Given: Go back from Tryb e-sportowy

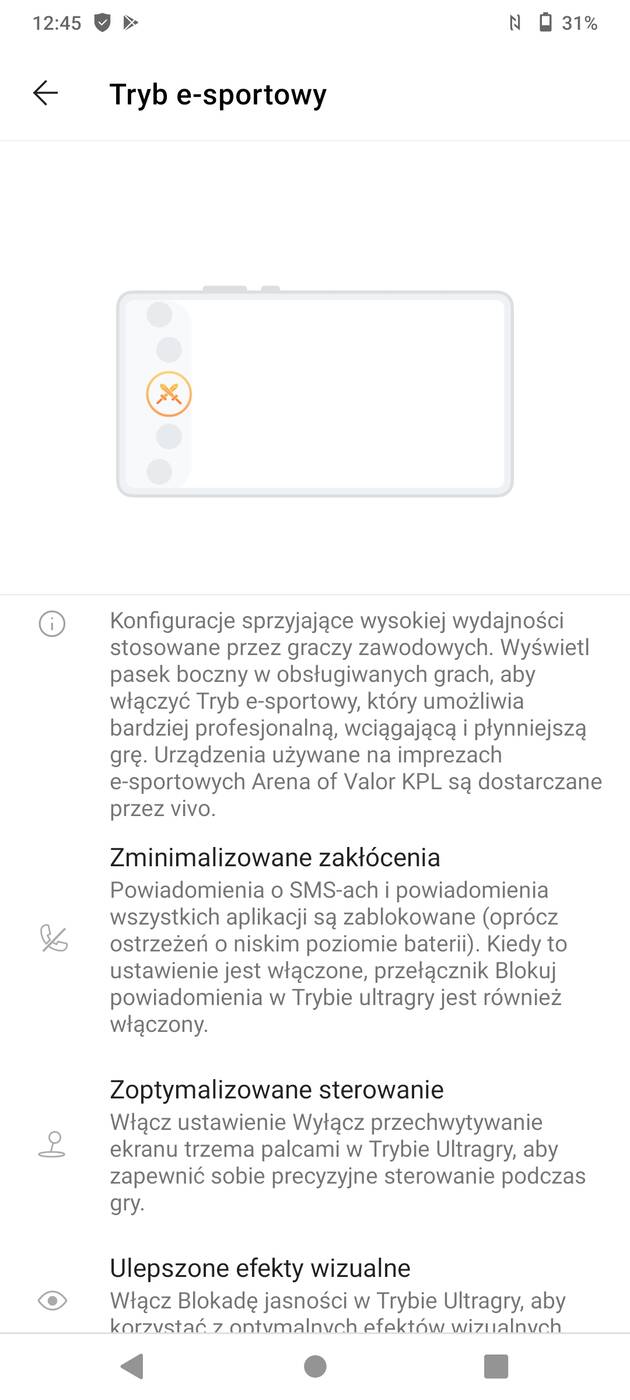Looking at the screenshot, I should pyautogui.click(x=46, y=94).
